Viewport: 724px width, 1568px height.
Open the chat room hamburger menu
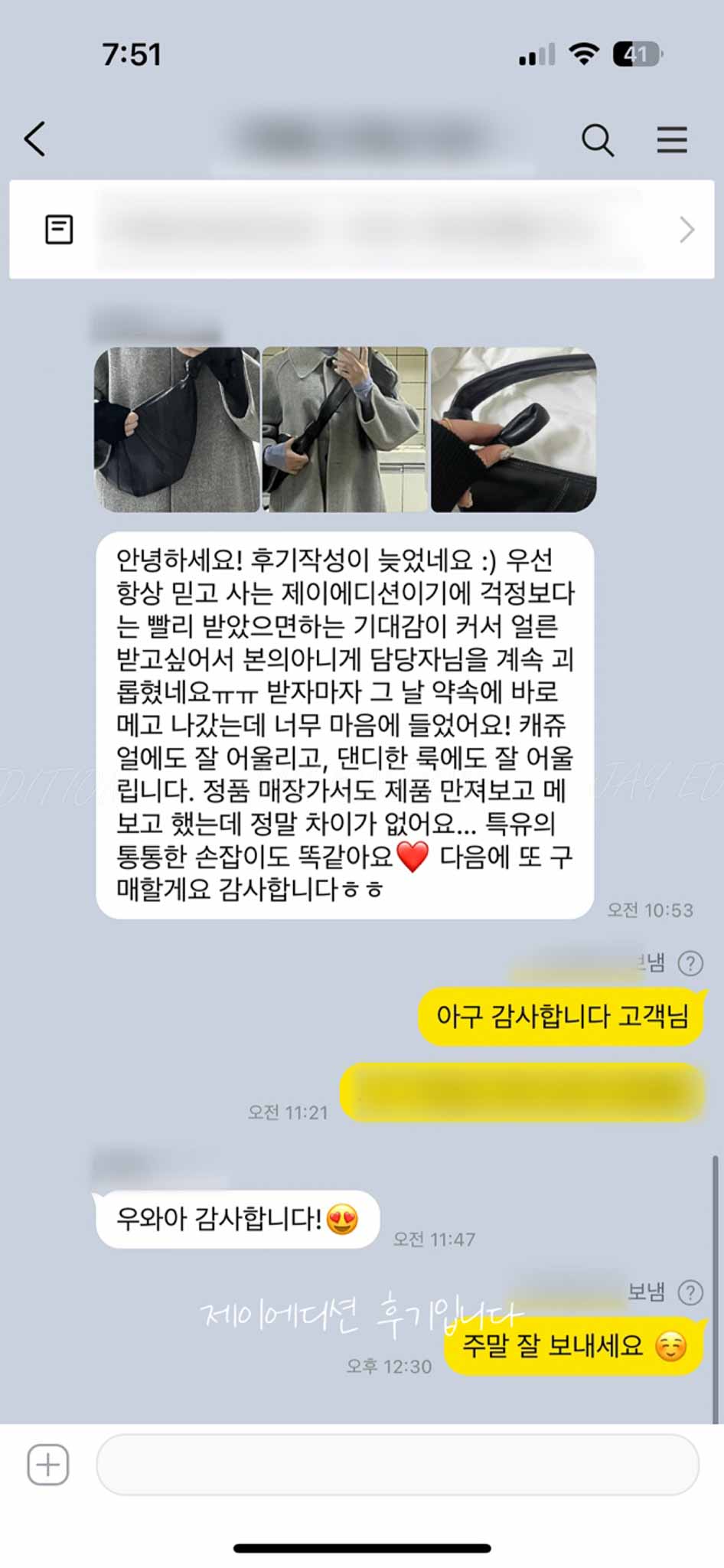(x=671, y=140)
